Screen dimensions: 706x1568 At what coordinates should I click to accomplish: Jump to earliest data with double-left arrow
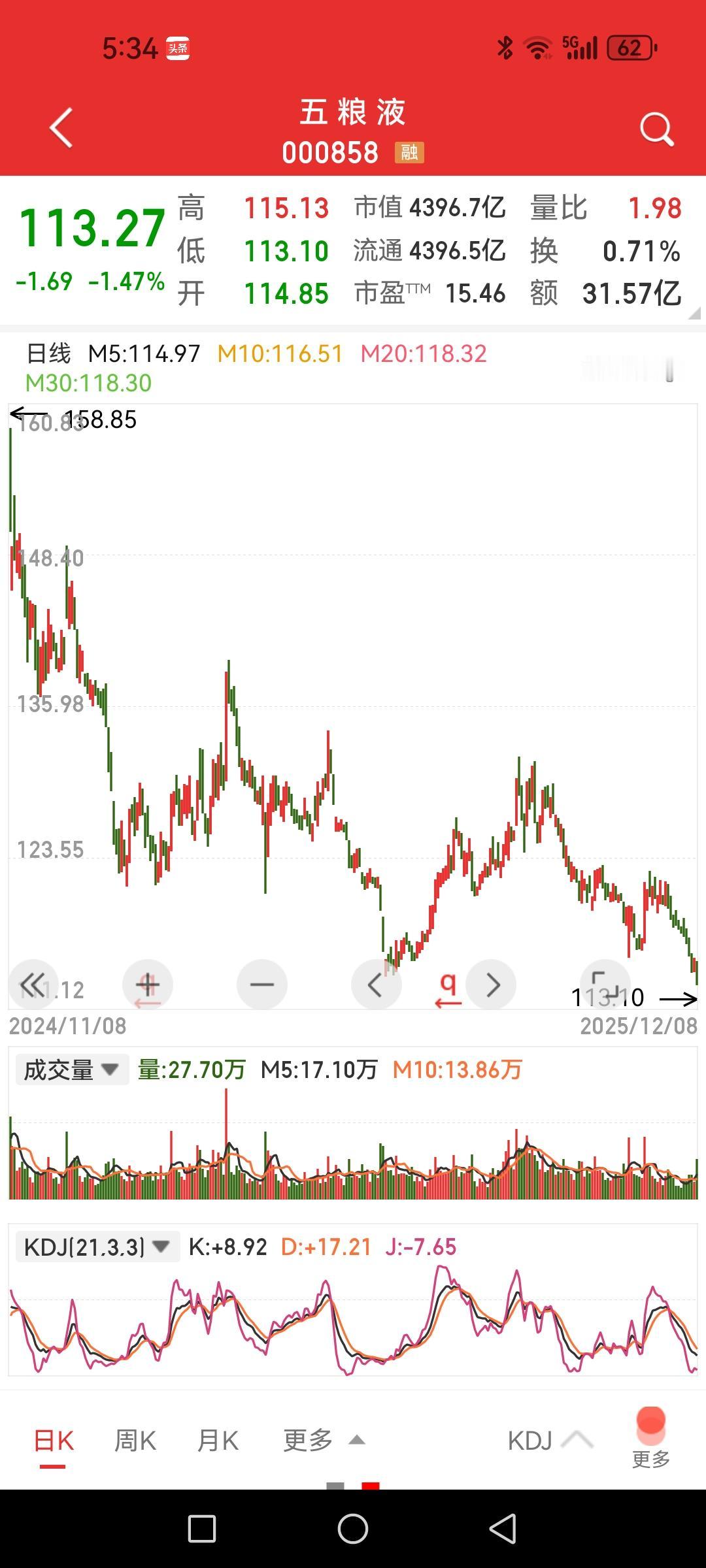click(x=33, y=984)
